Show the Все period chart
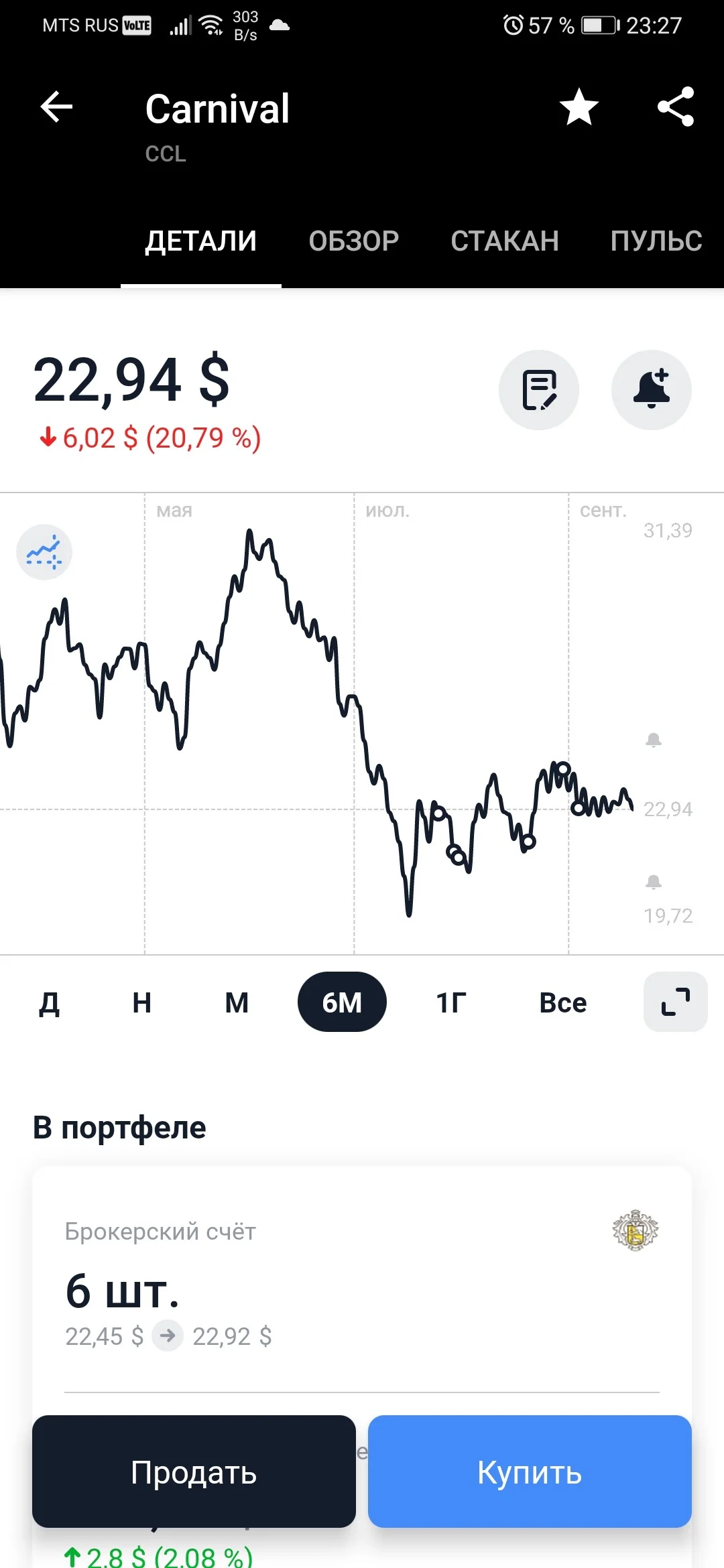724x1568 pixels. pyautogui.click(x=563, y=1002)
